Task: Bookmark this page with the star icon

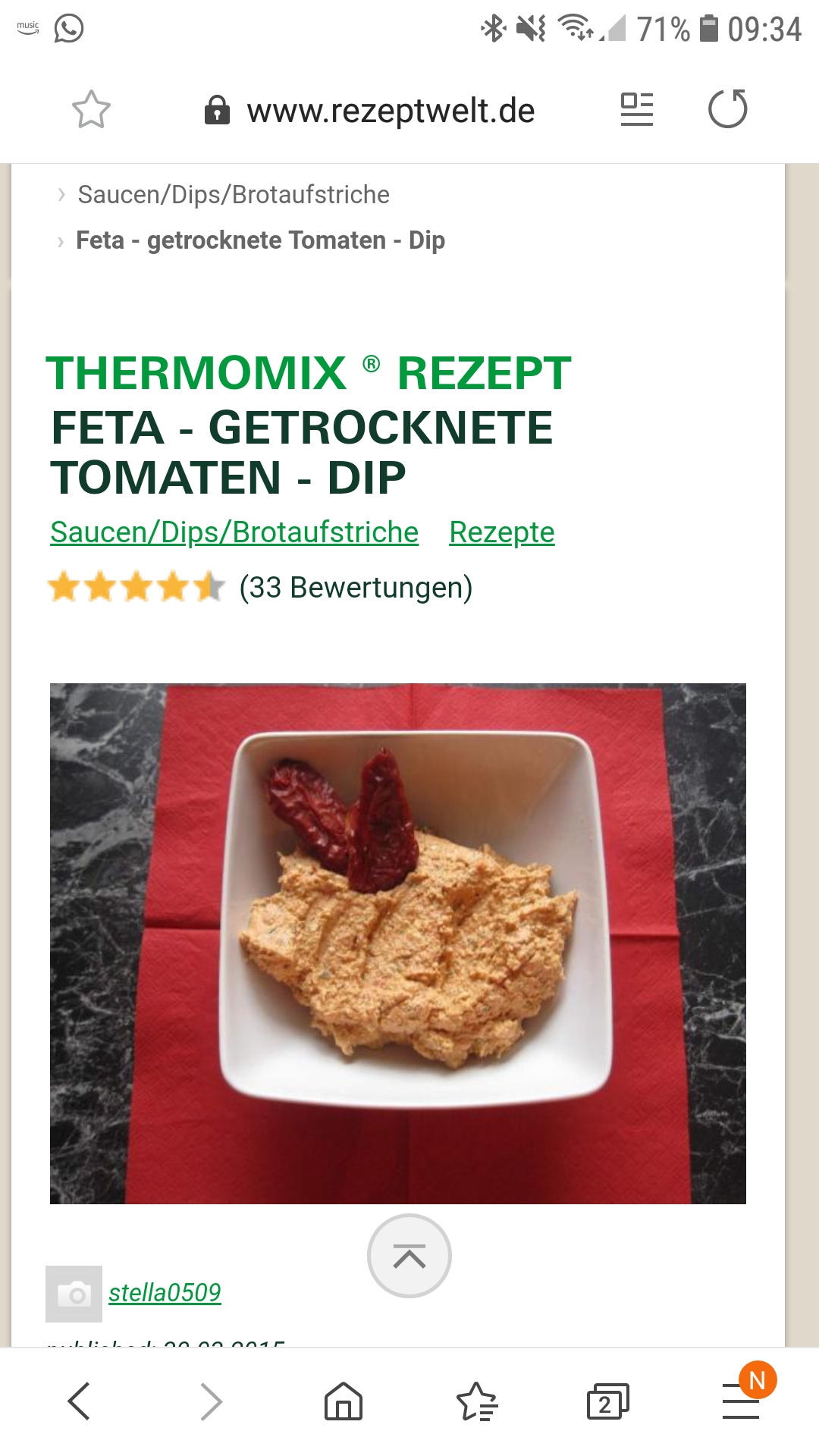Action: point(91,110)
